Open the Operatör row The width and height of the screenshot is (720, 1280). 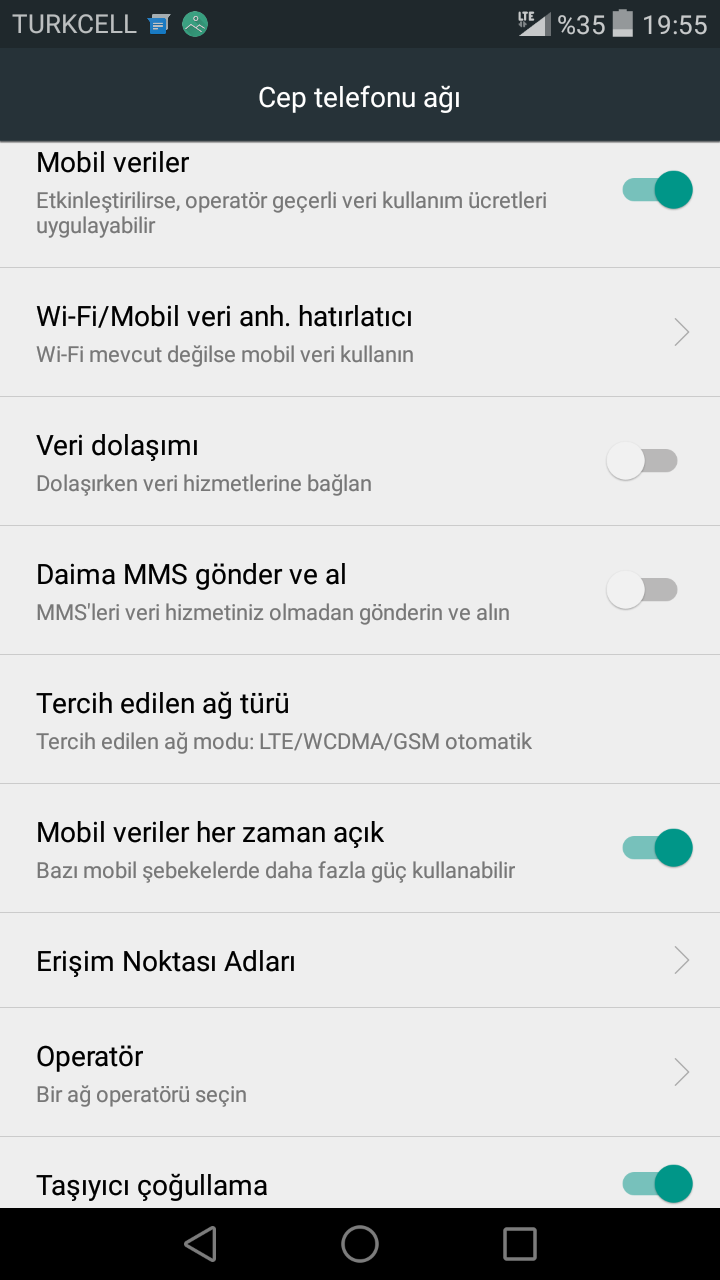click(360, 1072)
